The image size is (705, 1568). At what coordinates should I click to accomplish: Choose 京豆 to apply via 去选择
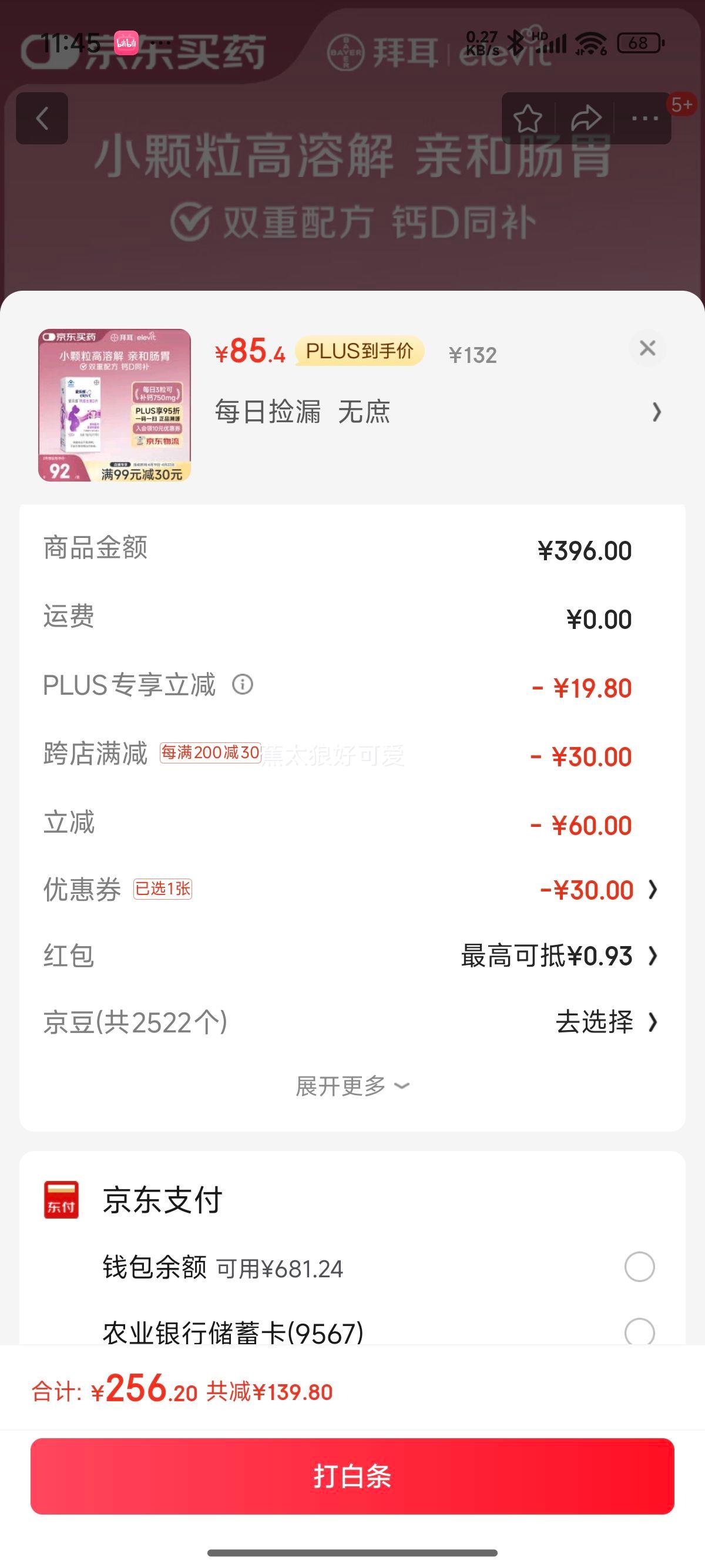click(x=605, y=1022)
